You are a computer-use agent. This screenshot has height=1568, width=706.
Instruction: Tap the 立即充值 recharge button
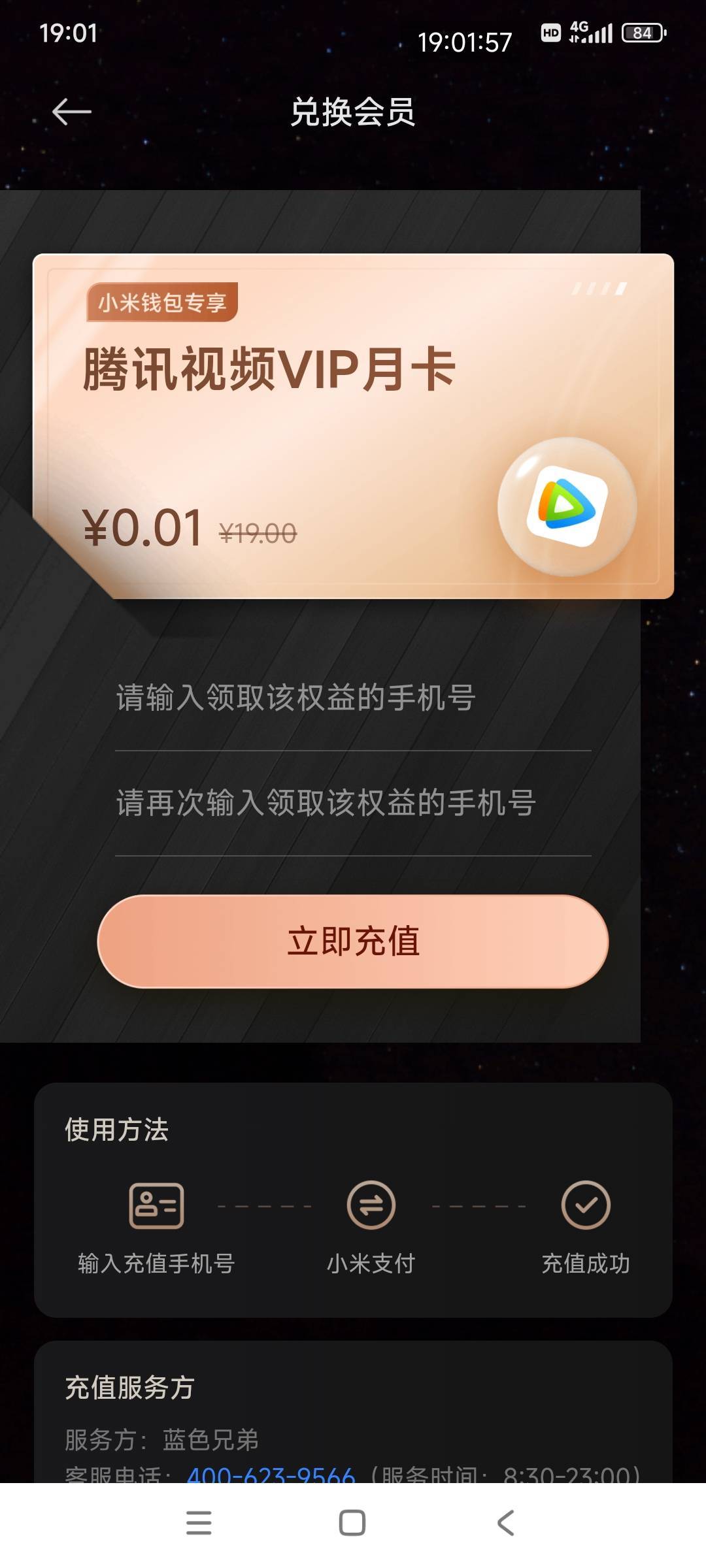(x=353, y=941)
